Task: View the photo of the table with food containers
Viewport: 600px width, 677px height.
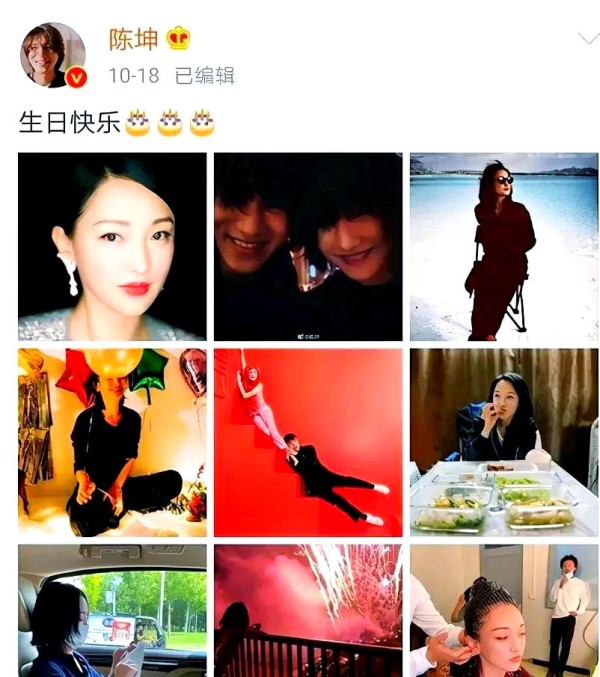Action: (x=504, y=442)
